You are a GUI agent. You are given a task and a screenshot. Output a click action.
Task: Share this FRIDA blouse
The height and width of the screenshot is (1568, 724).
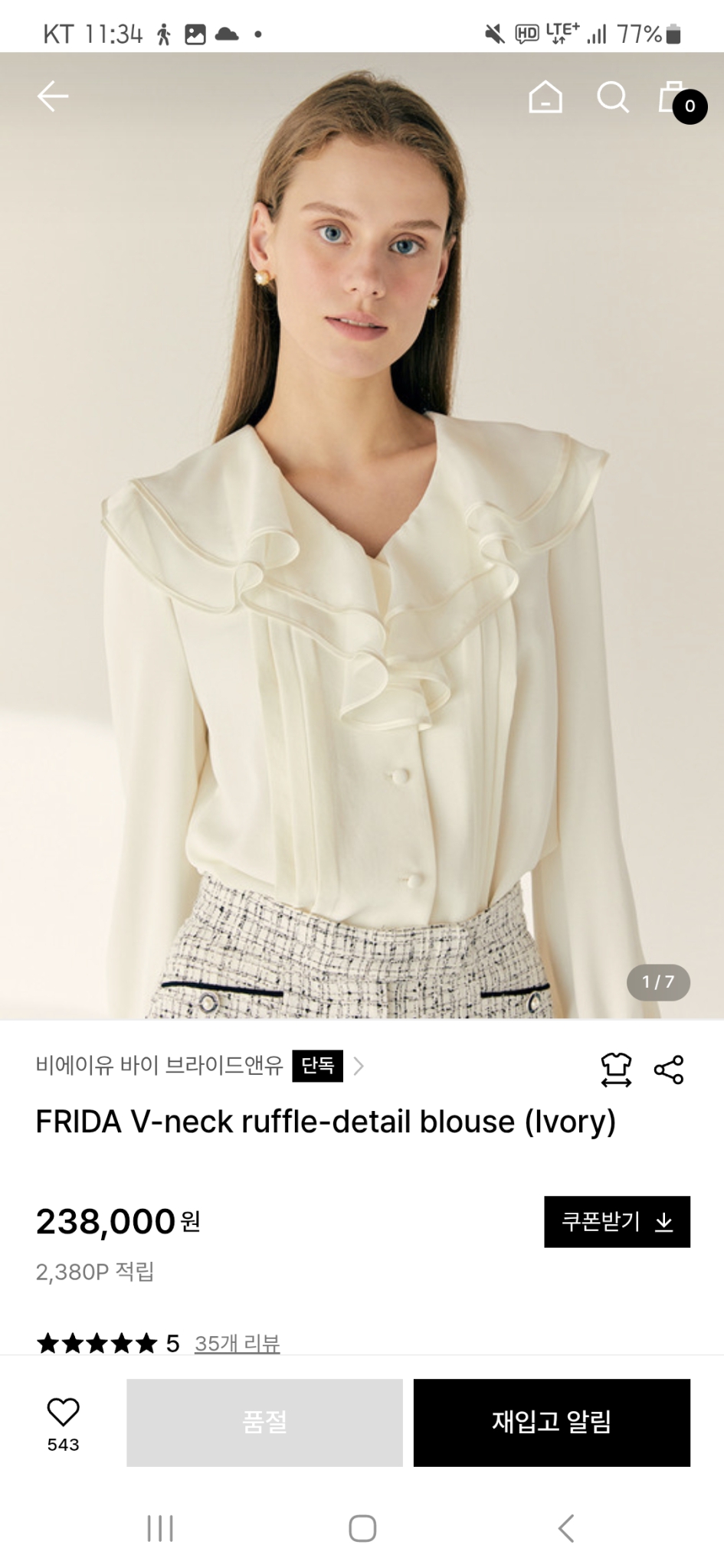click(669, 1070)
